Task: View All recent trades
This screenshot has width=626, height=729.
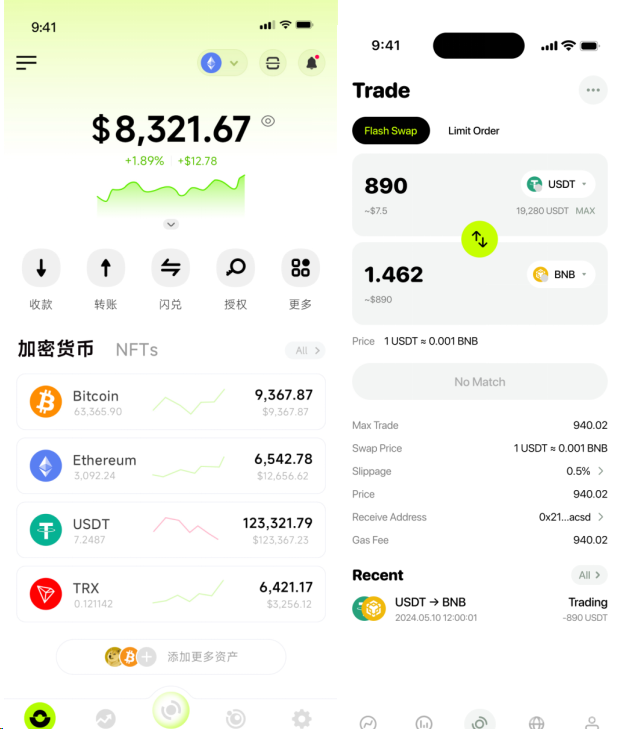Action: (589, 575)
